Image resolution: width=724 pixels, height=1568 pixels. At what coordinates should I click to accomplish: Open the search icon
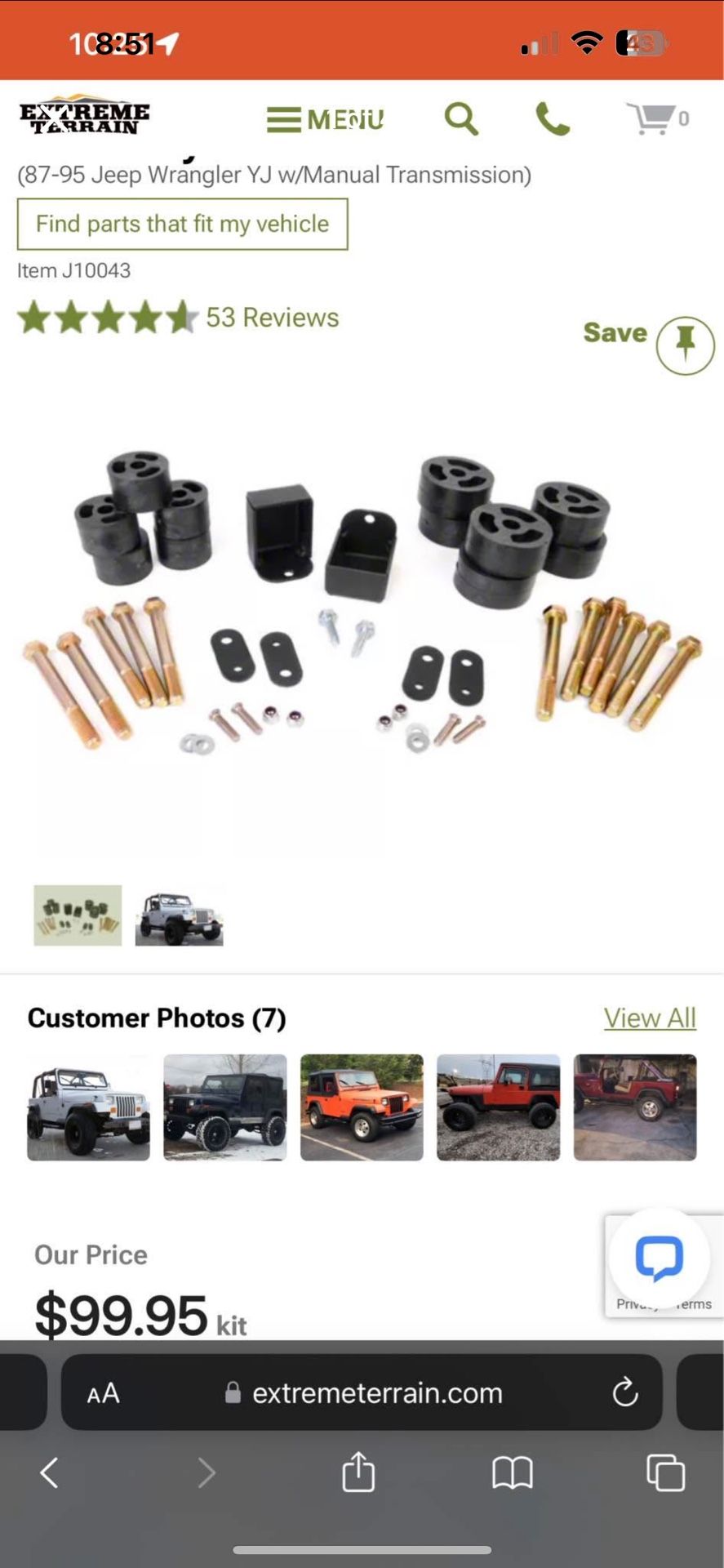point(461,119)
